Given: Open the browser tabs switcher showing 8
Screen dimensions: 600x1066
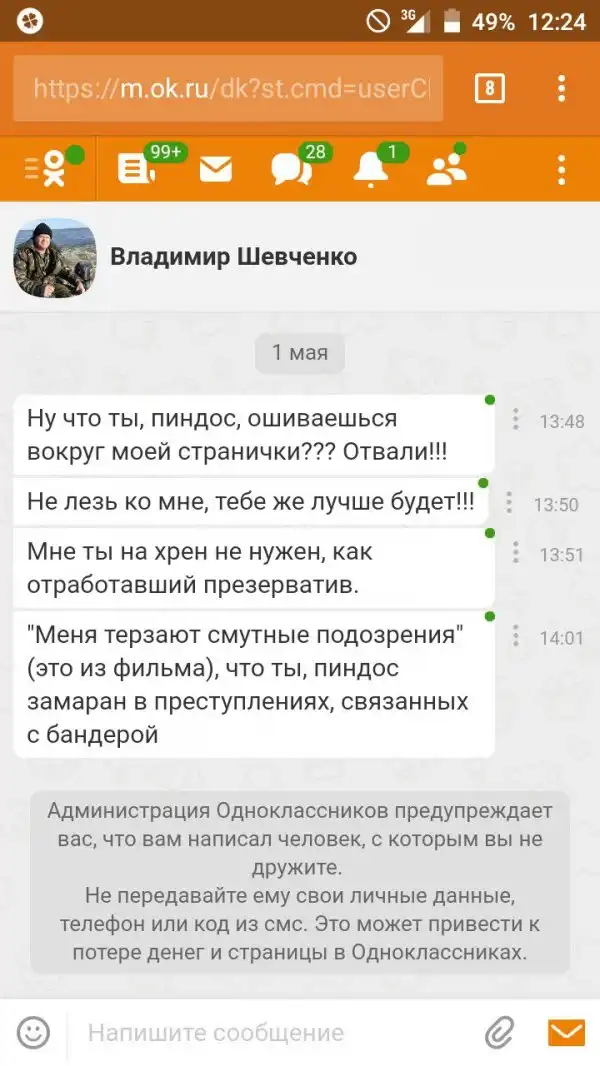Looking at the screenshot, I should point(489,89).
